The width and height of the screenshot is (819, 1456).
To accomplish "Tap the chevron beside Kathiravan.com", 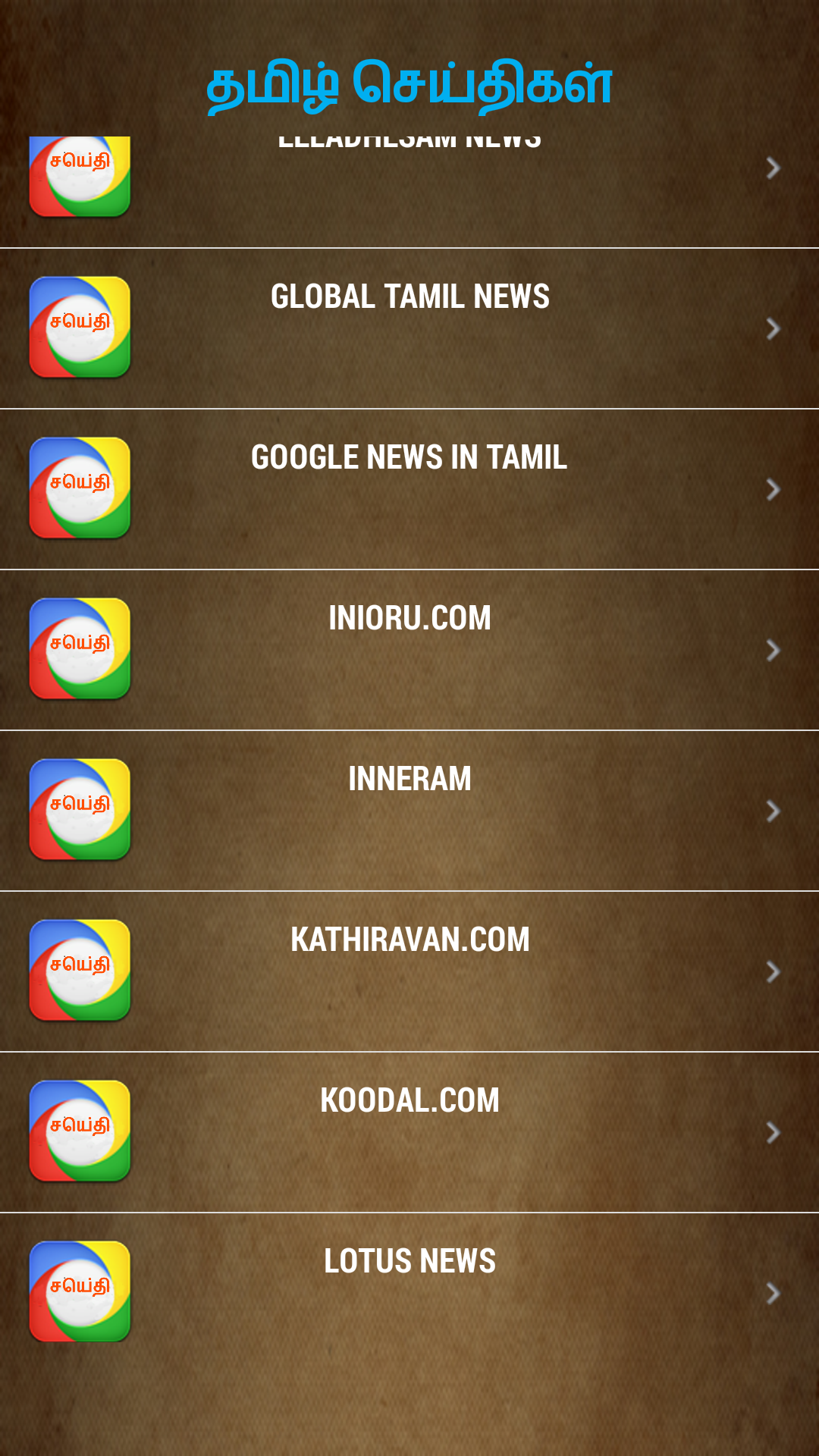I will tap(773, 971).
